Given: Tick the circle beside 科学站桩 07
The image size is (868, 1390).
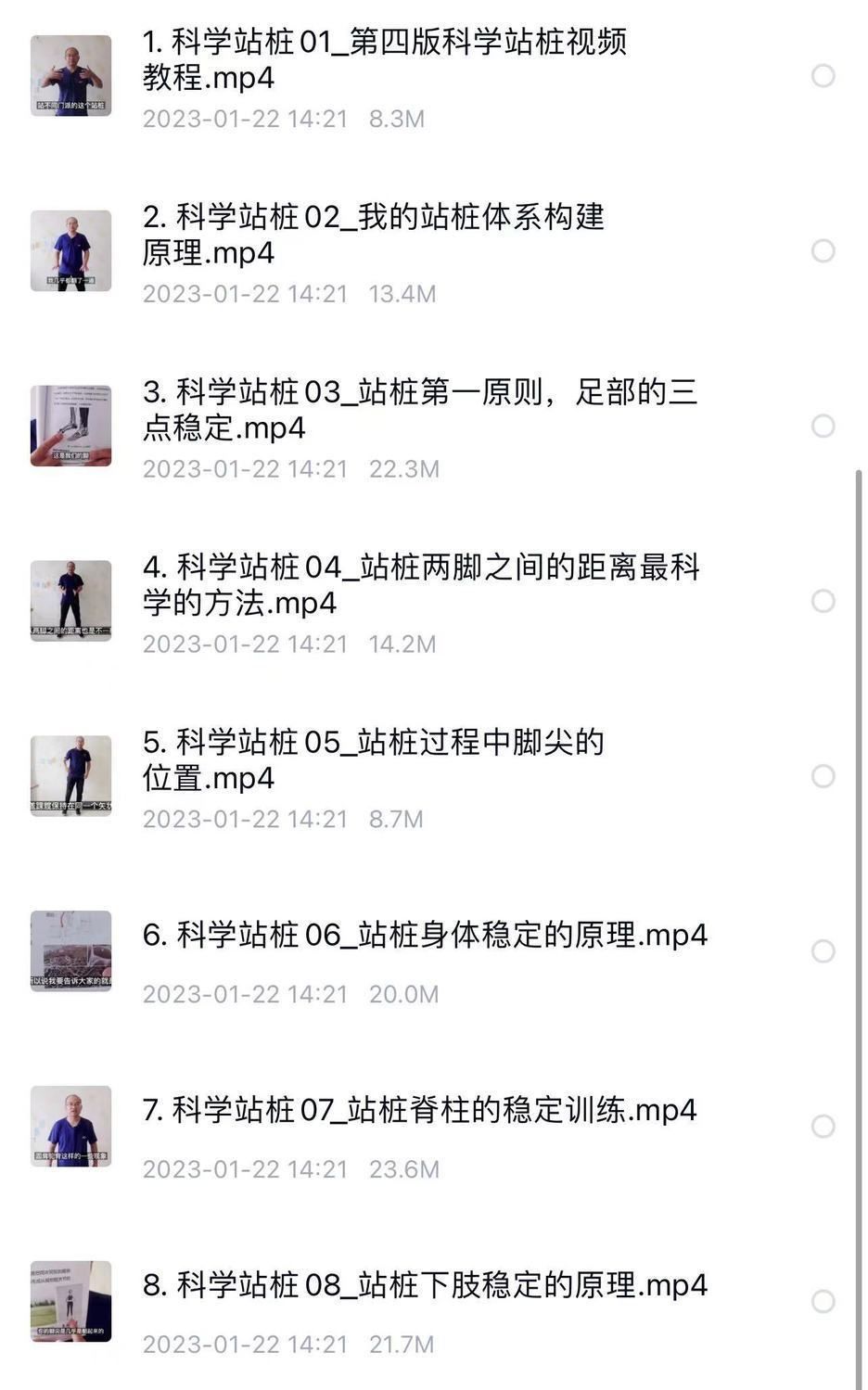Looking at the screenshot, I should point(823,1127).
